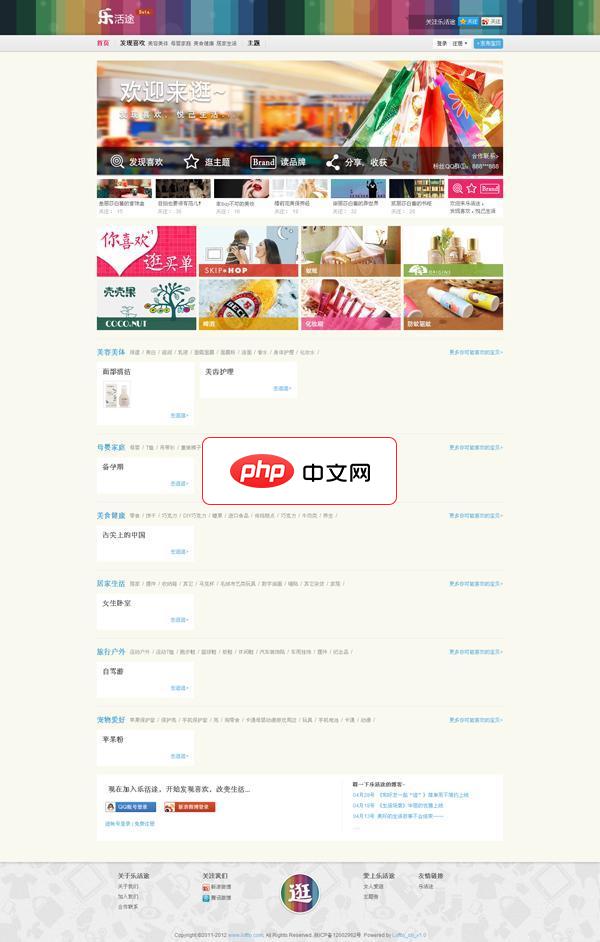The image size is (600, 942).
Task: Open the 首页 tab in the top menu
Action: click(103, 44)
